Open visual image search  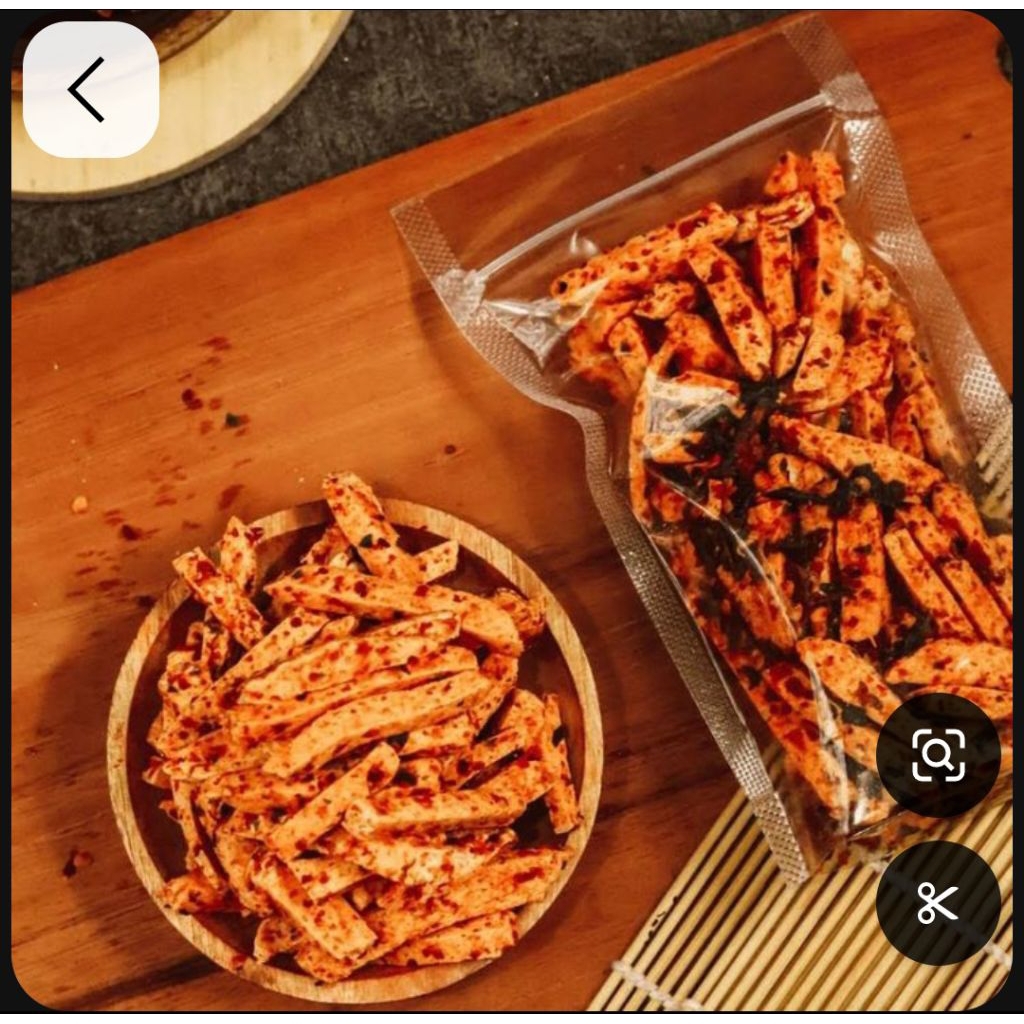coord(937,755)
